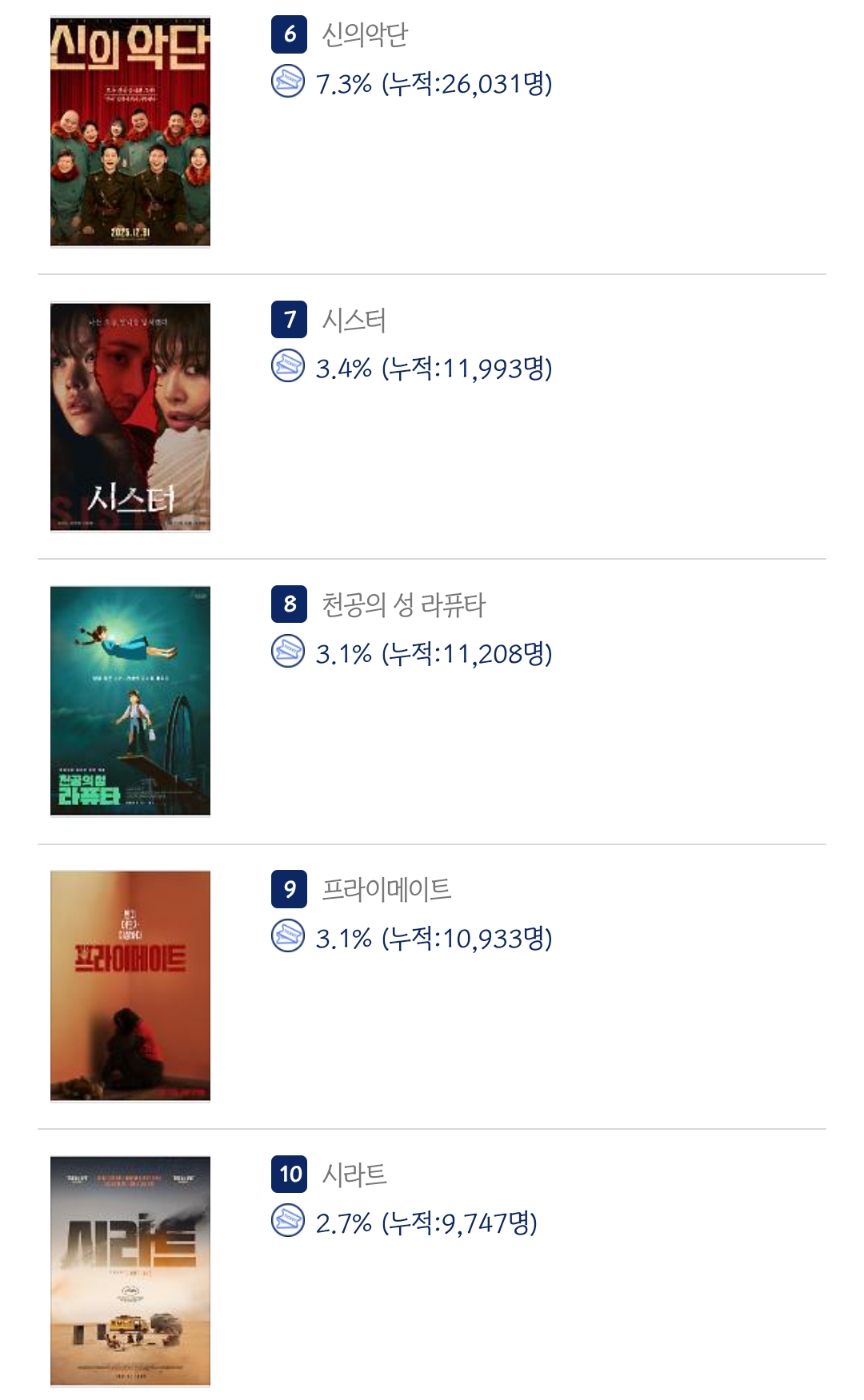Open the 신의악단 movie poster
864x1400 pixels.
130,131
